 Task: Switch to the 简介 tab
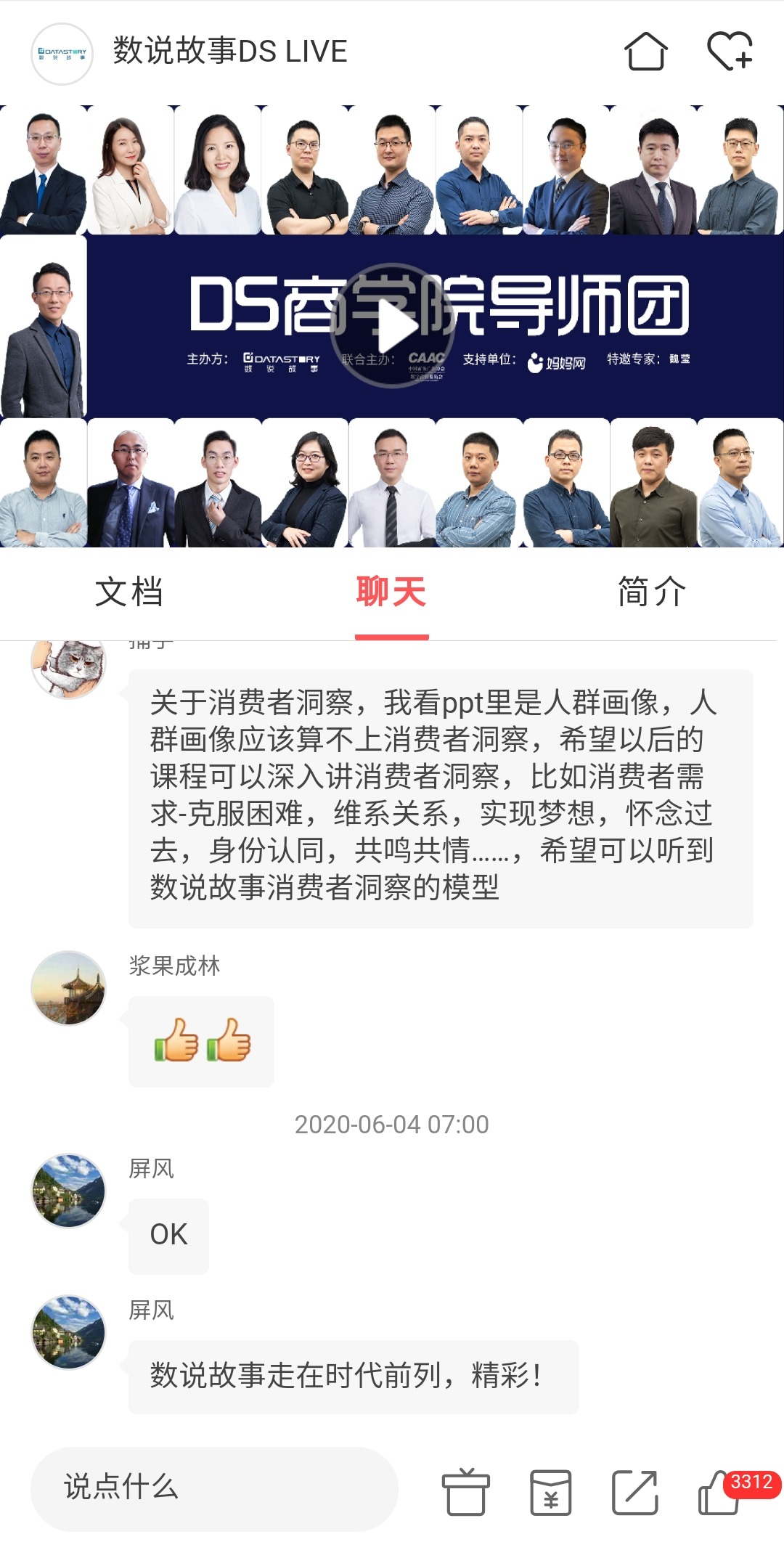651,592
